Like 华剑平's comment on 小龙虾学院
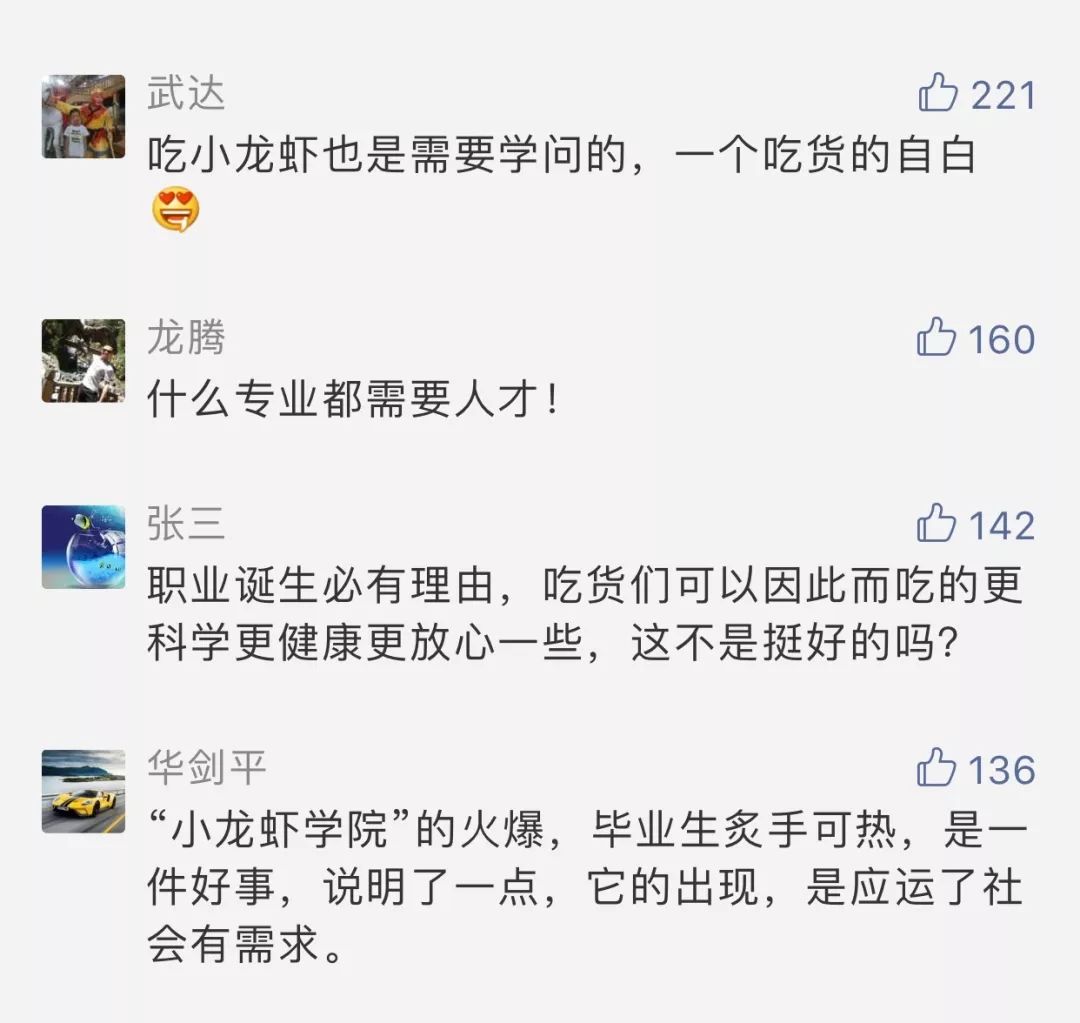The image size is (1080, 1023). click(x=936, y=768)
